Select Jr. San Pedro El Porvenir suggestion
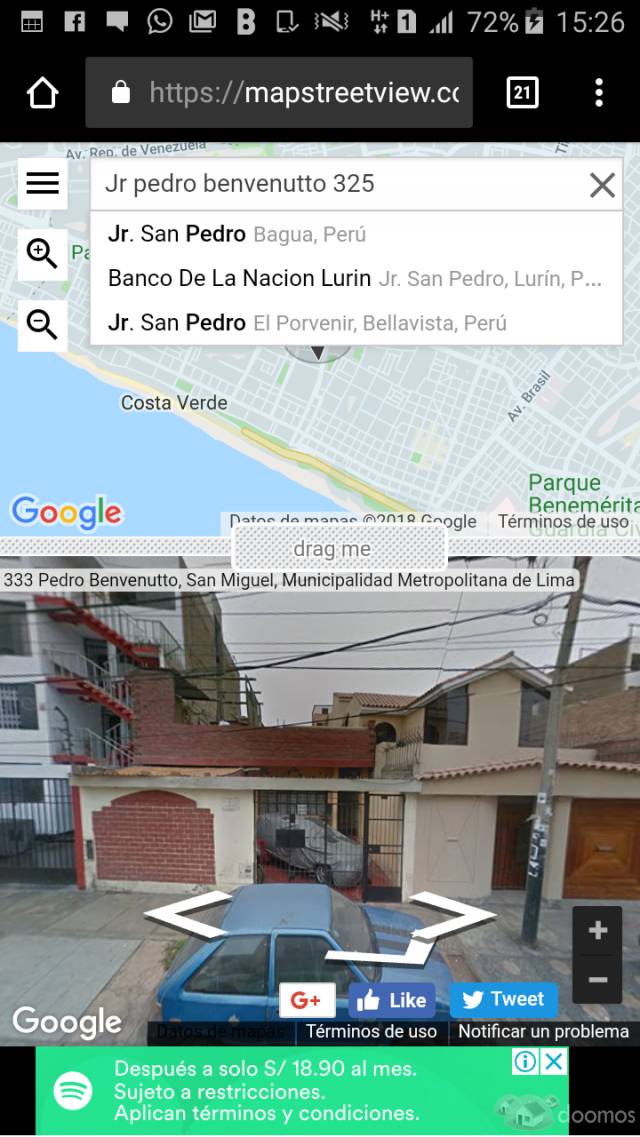Screen dimensions: 640x1137 coord(356,323)
